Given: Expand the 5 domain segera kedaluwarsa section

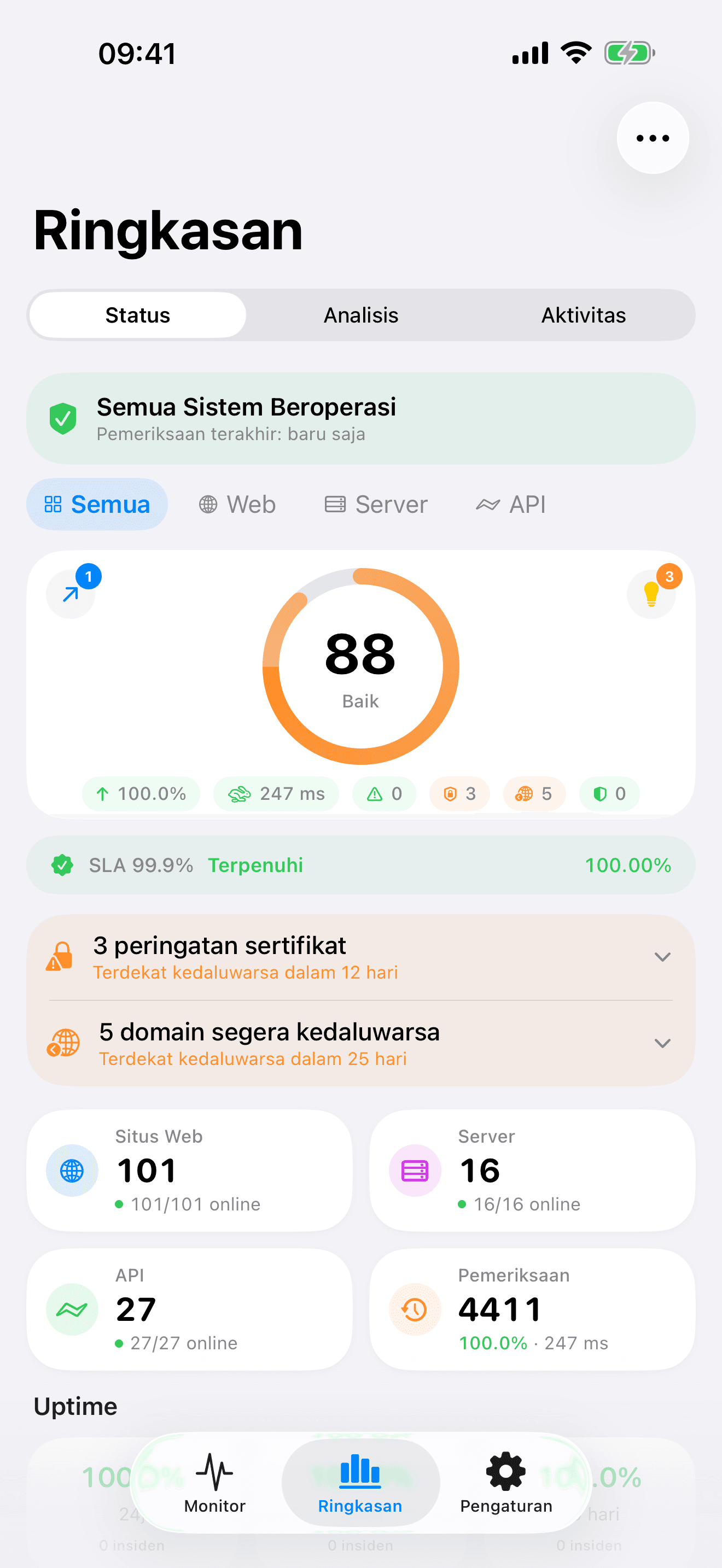Looking at the screenshot, I should click(x=361, y=1043).
